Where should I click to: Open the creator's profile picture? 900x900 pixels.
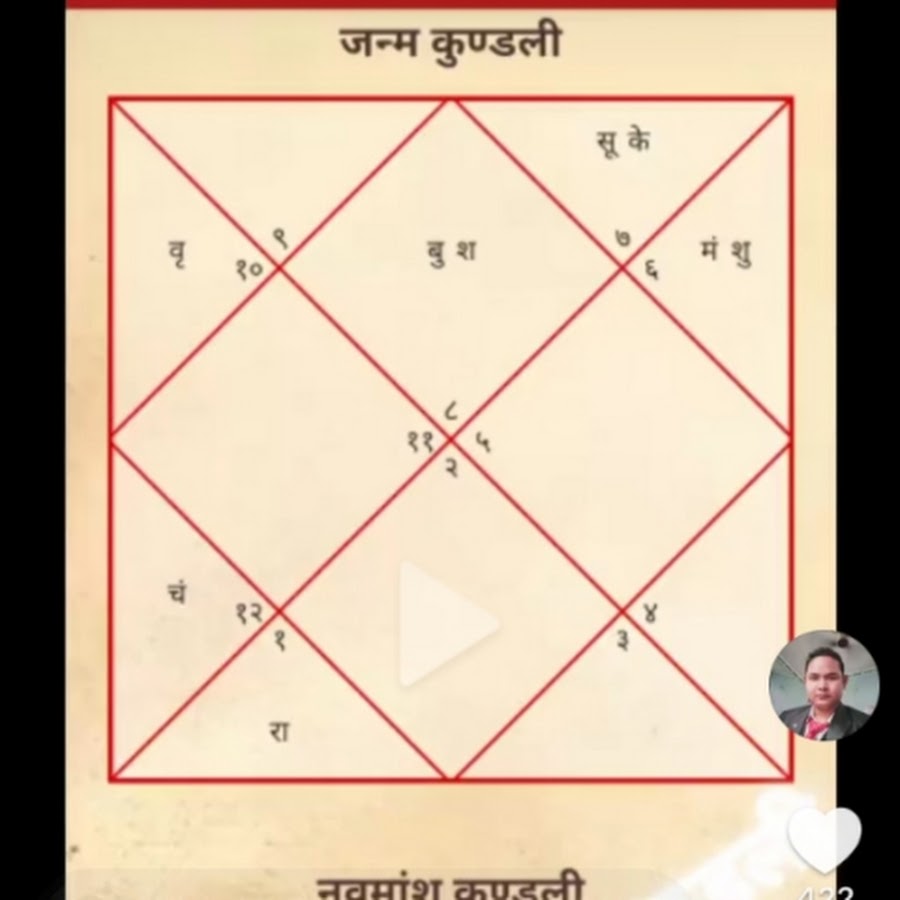(823, 685)
